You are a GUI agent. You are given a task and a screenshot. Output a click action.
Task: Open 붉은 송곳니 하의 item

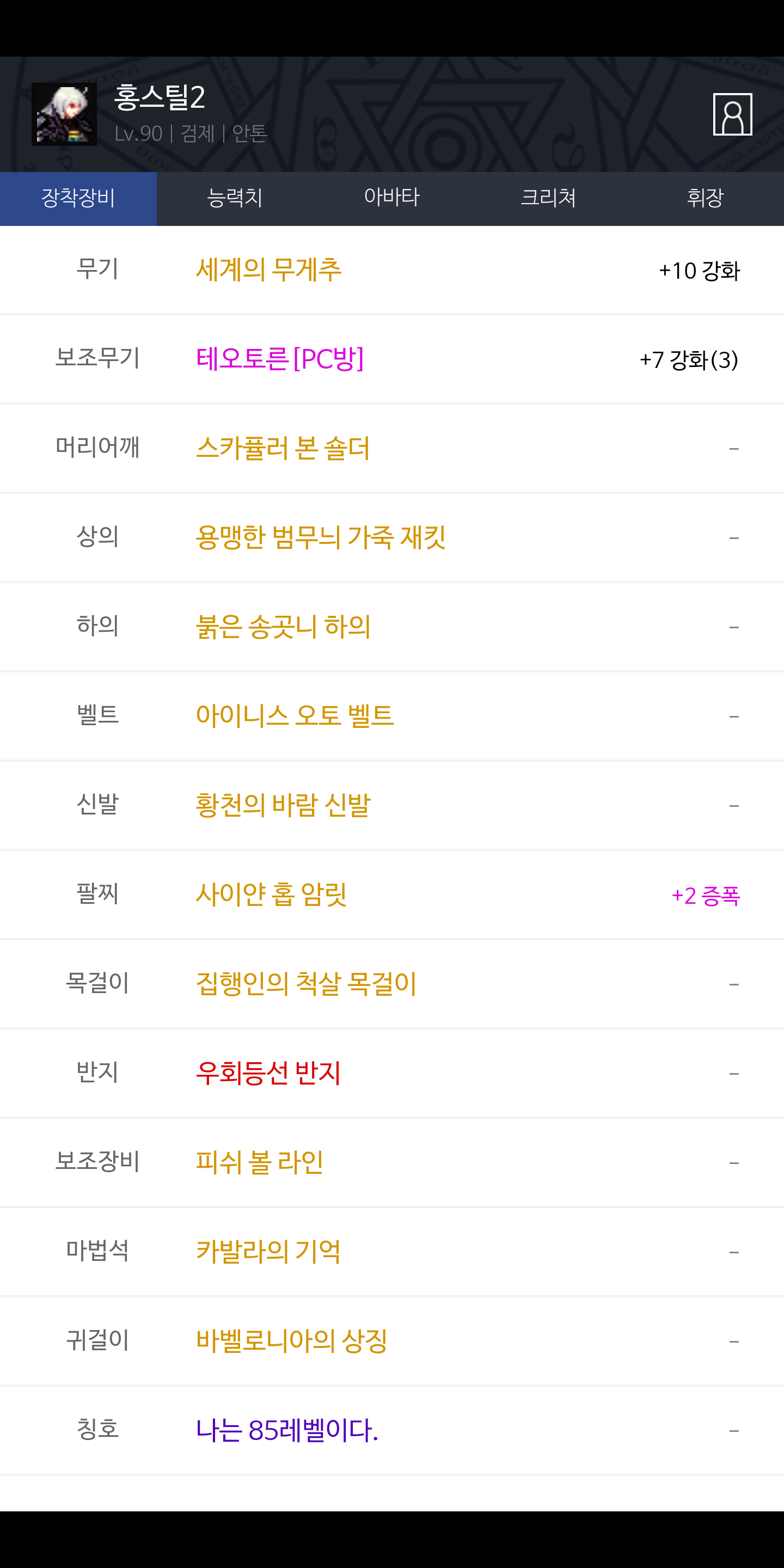pos(283,627)
